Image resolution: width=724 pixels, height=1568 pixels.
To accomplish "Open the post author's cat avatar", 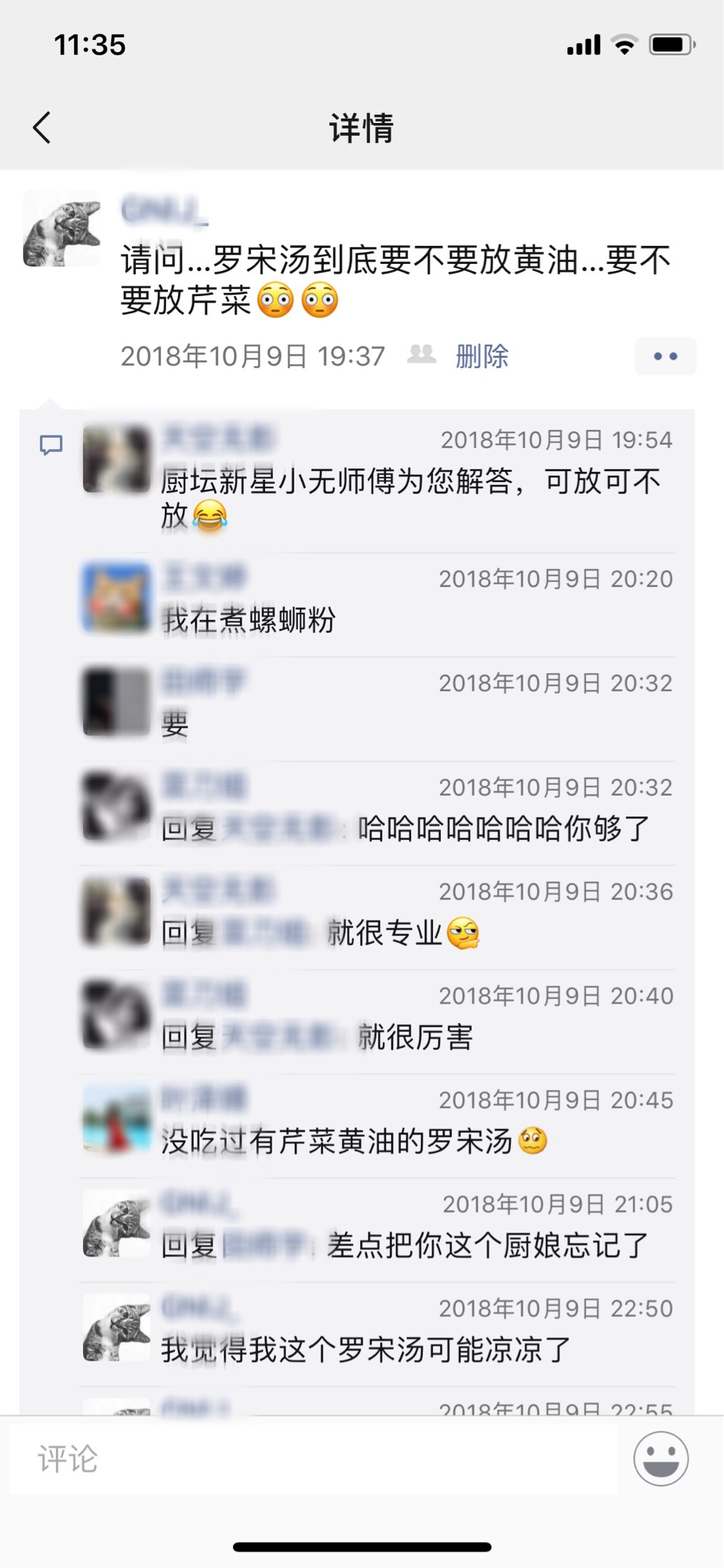I will [62, 230].
